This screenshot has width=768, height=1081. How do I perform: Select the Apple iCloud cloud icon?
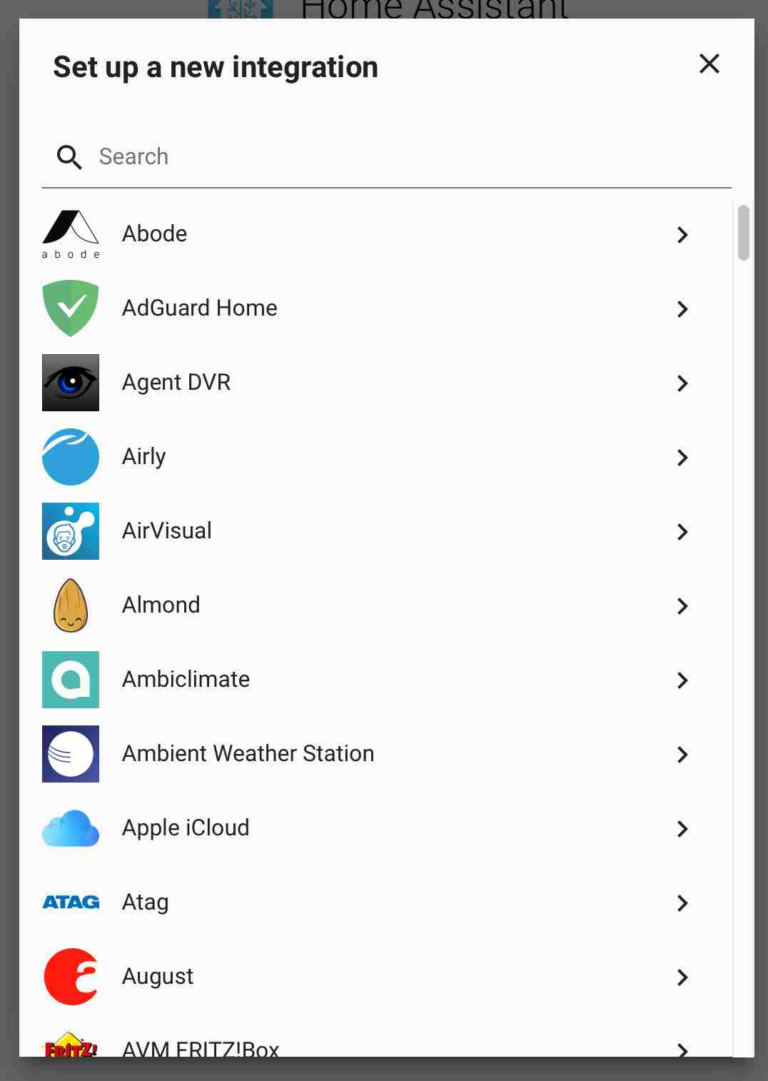70,828
